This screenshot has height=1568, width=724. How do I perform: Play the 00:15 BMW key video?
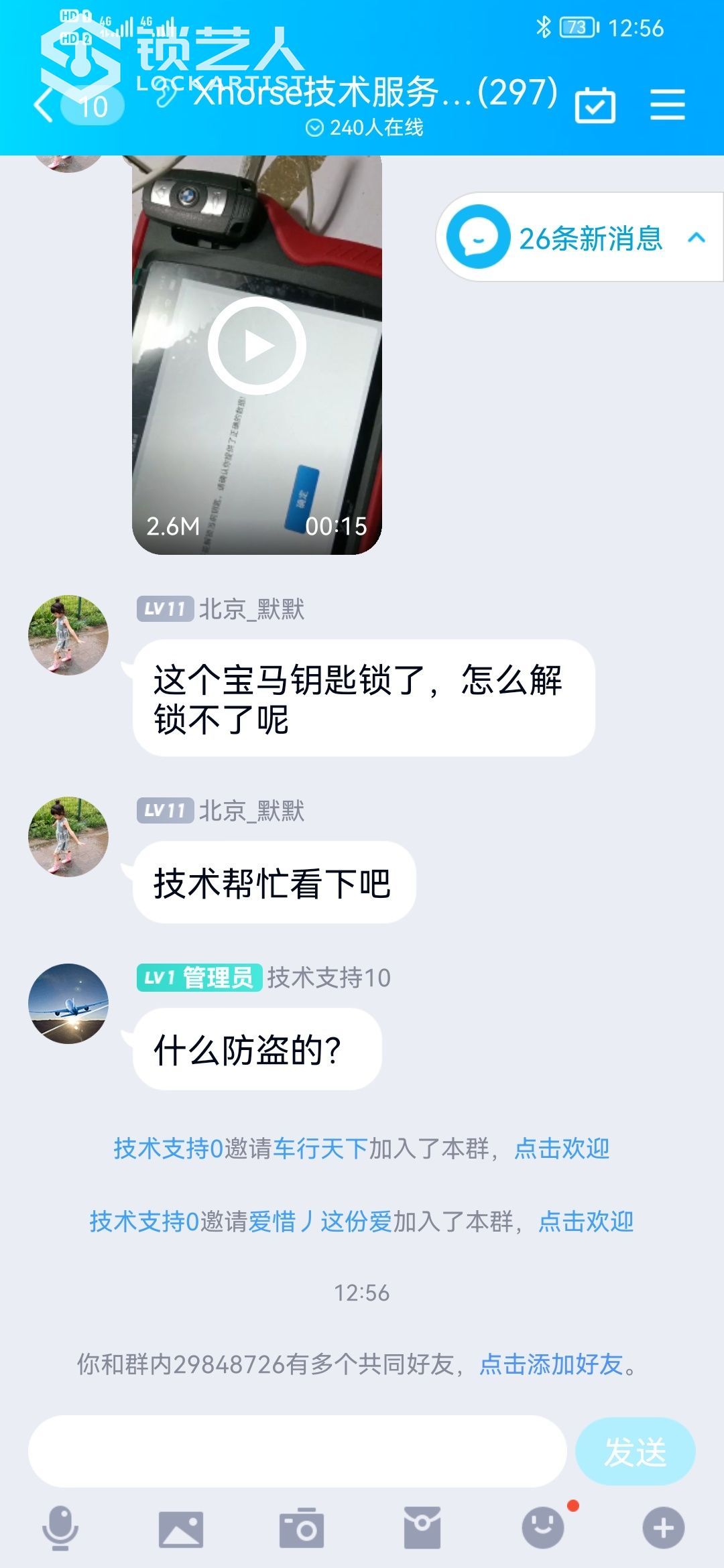(257, 346)
